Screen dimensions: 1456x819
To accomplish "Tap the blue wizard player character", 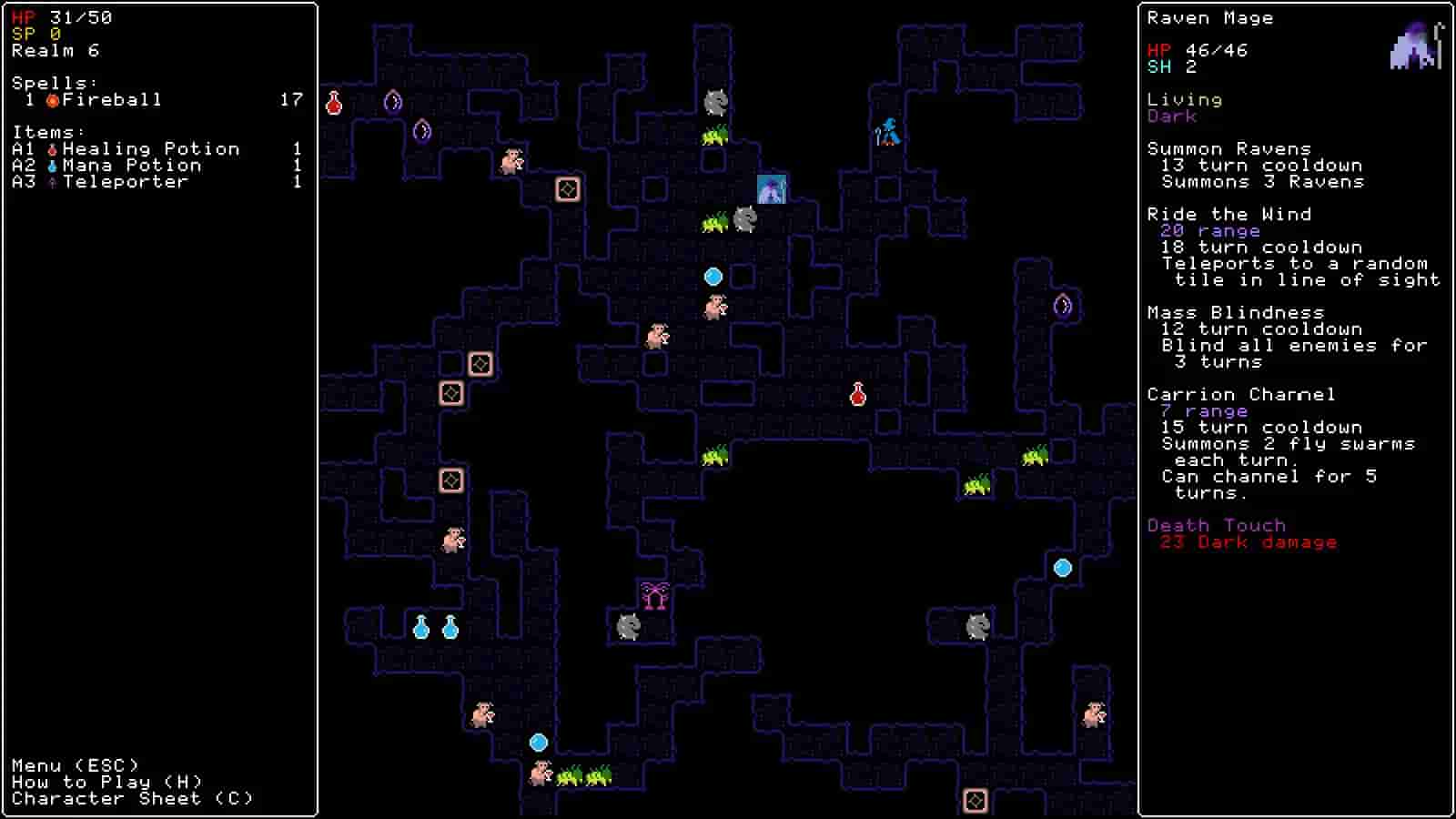I will [x=888, y=133].
